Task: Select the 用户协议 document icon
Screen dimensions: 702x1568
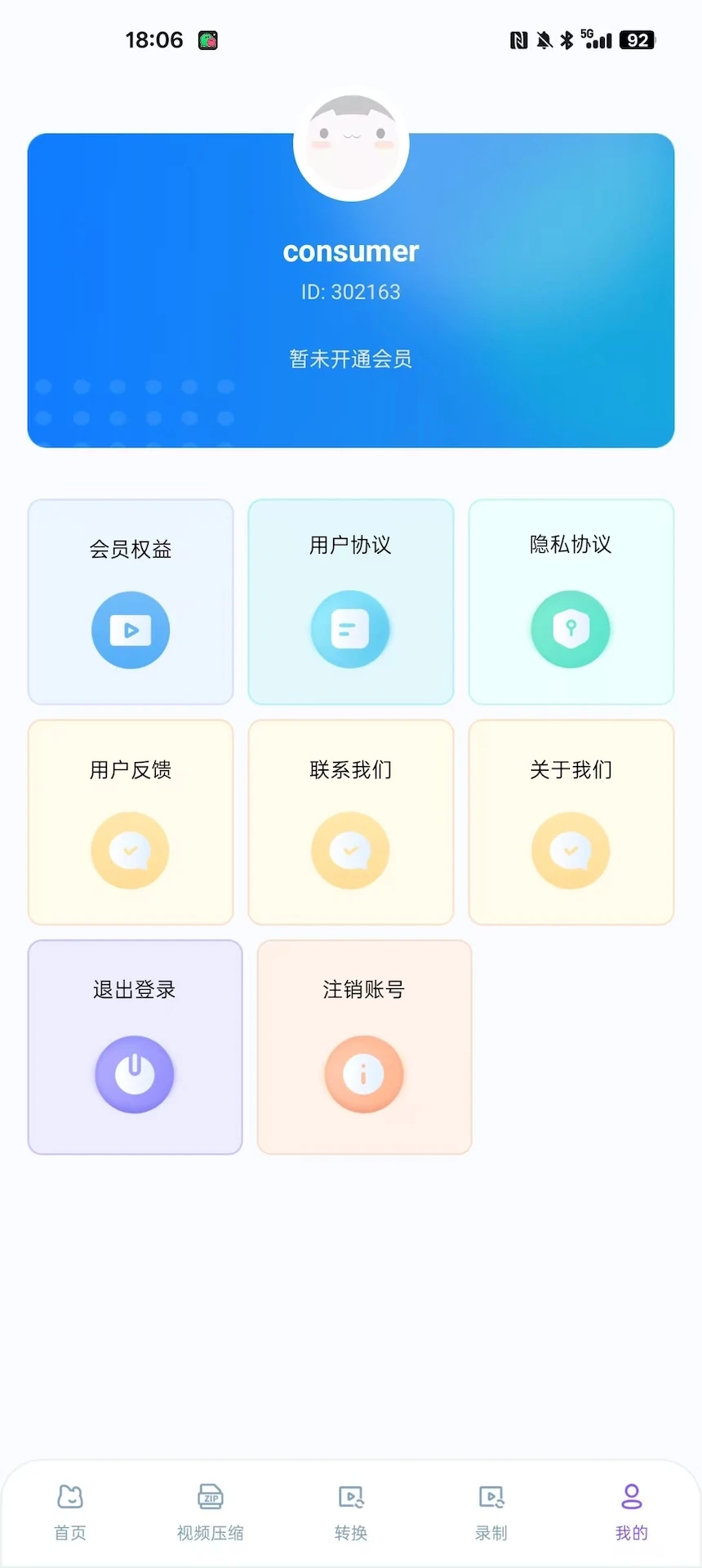Action: coord(350,629)
